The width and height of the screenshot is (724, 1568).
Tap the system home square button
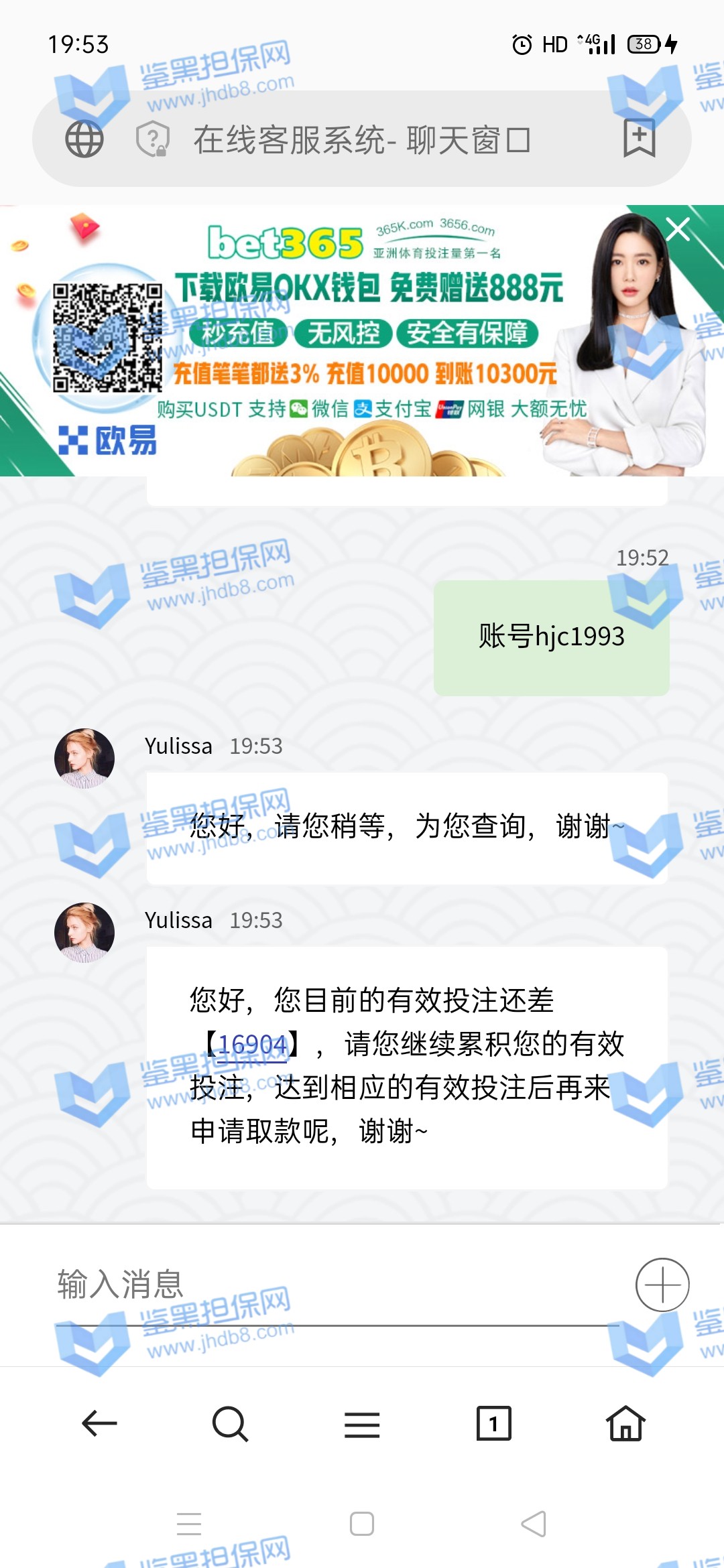(x=362, y=1524)
